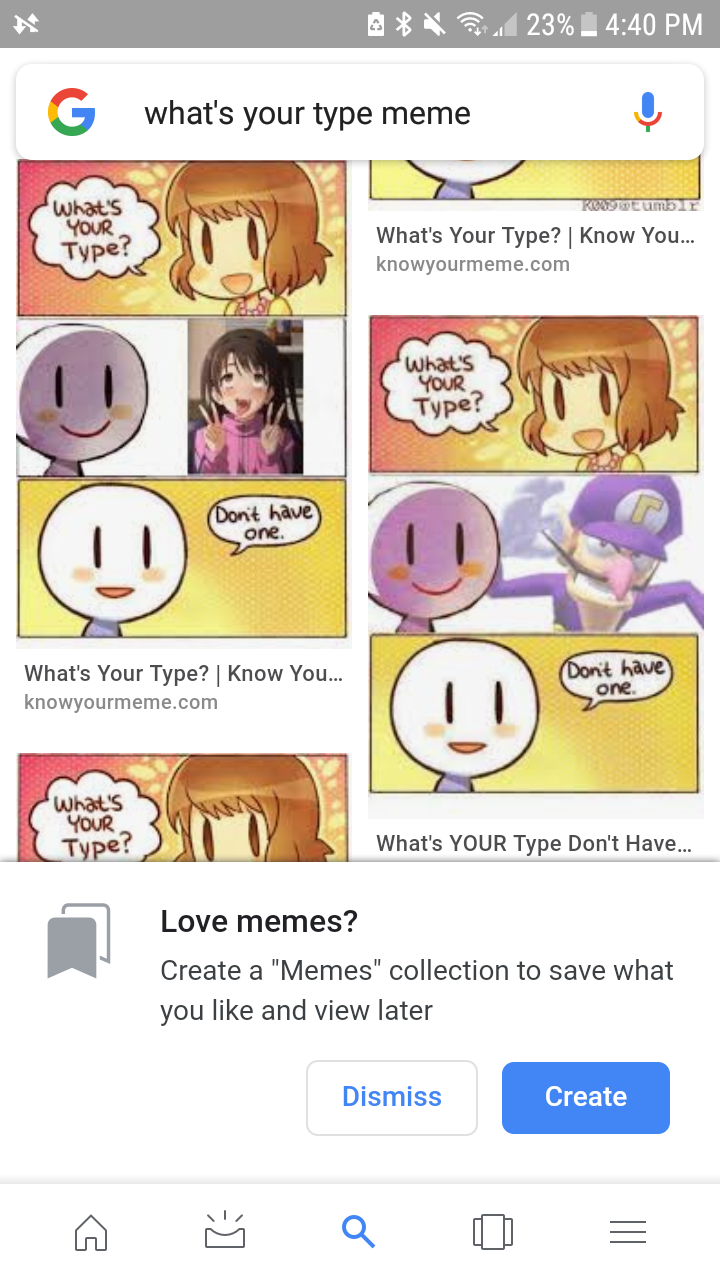The height and width of the screenshot is (1280, 720).
Task: Dismiss the Love memes prompt
Action: 391,1097
